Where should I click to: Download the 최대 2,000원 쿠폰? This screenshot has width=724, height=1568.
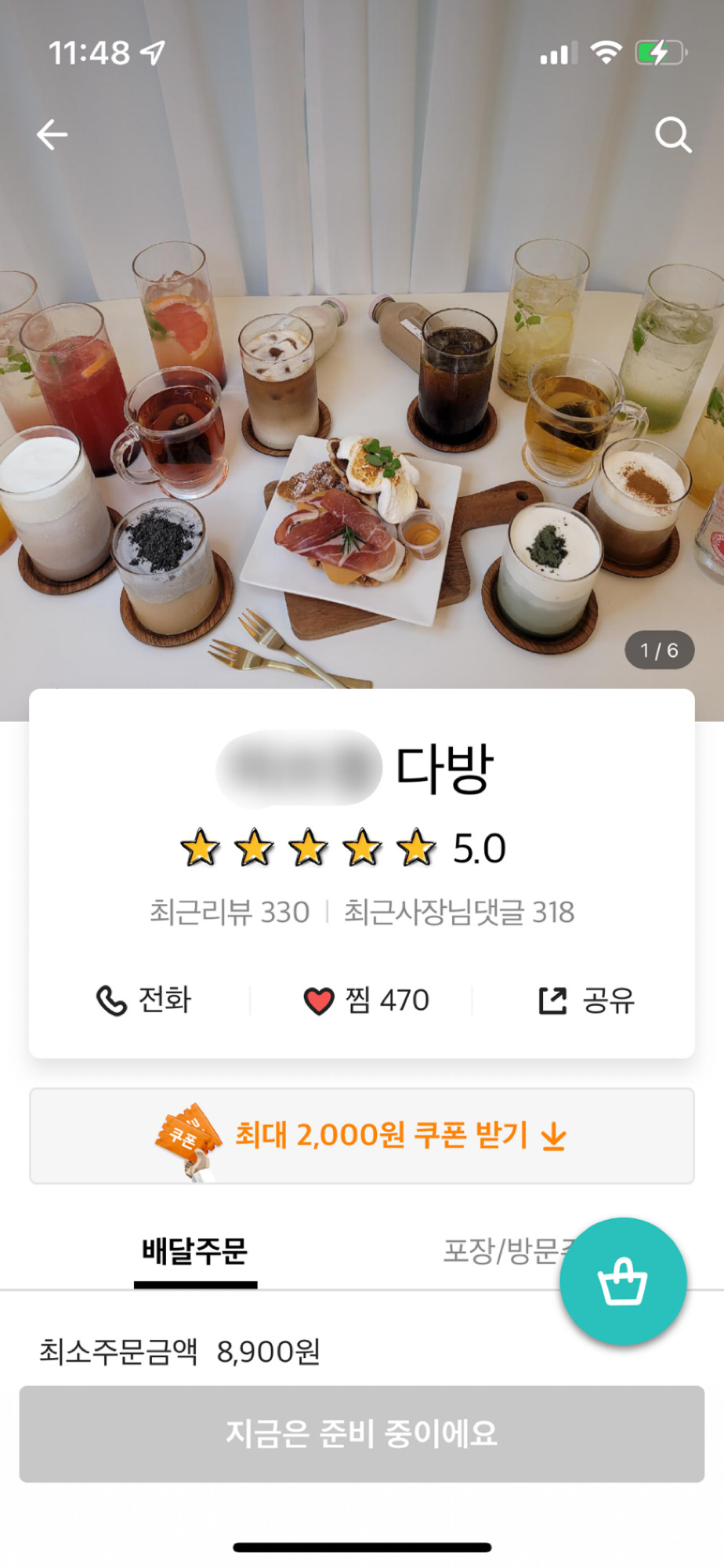tap(362, 1135)
